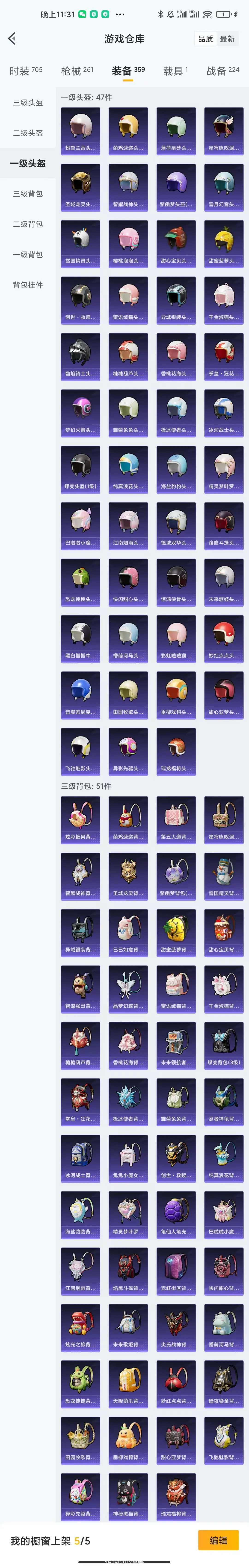Sort items by 最新
The width and height of the screenshot is (249, 1568).
pos(227,39)
